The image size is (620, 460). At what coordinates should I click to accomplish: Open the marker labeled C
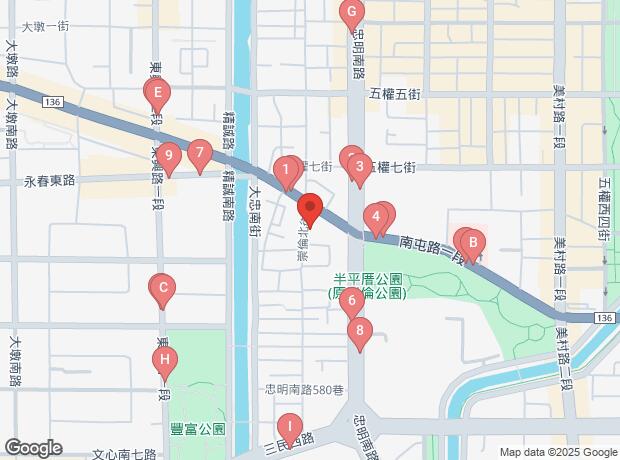click(161, 290)
